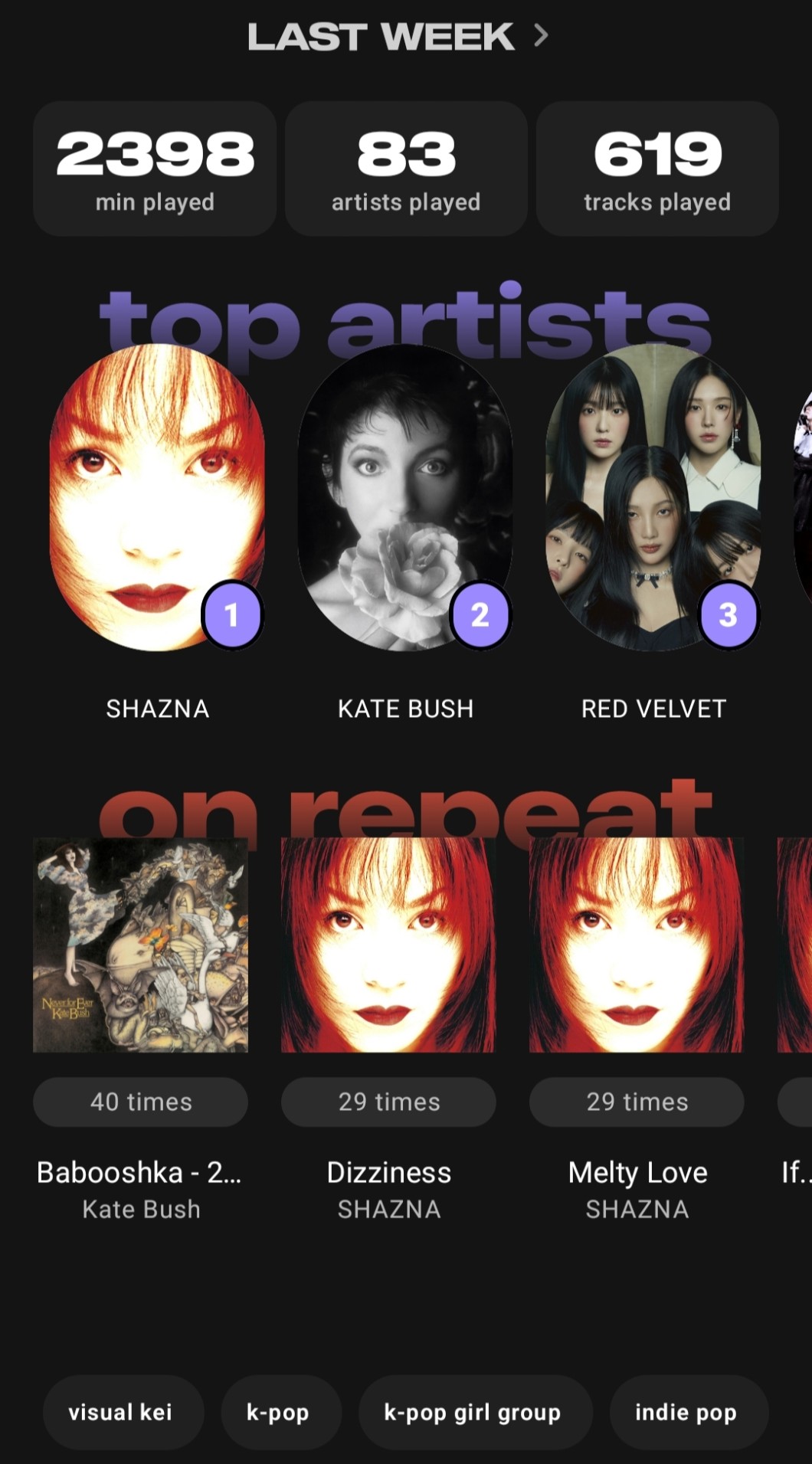Open Babooshka track by Kate Bush
This screenshot has height=1464, width=812.
pos(140,945)
